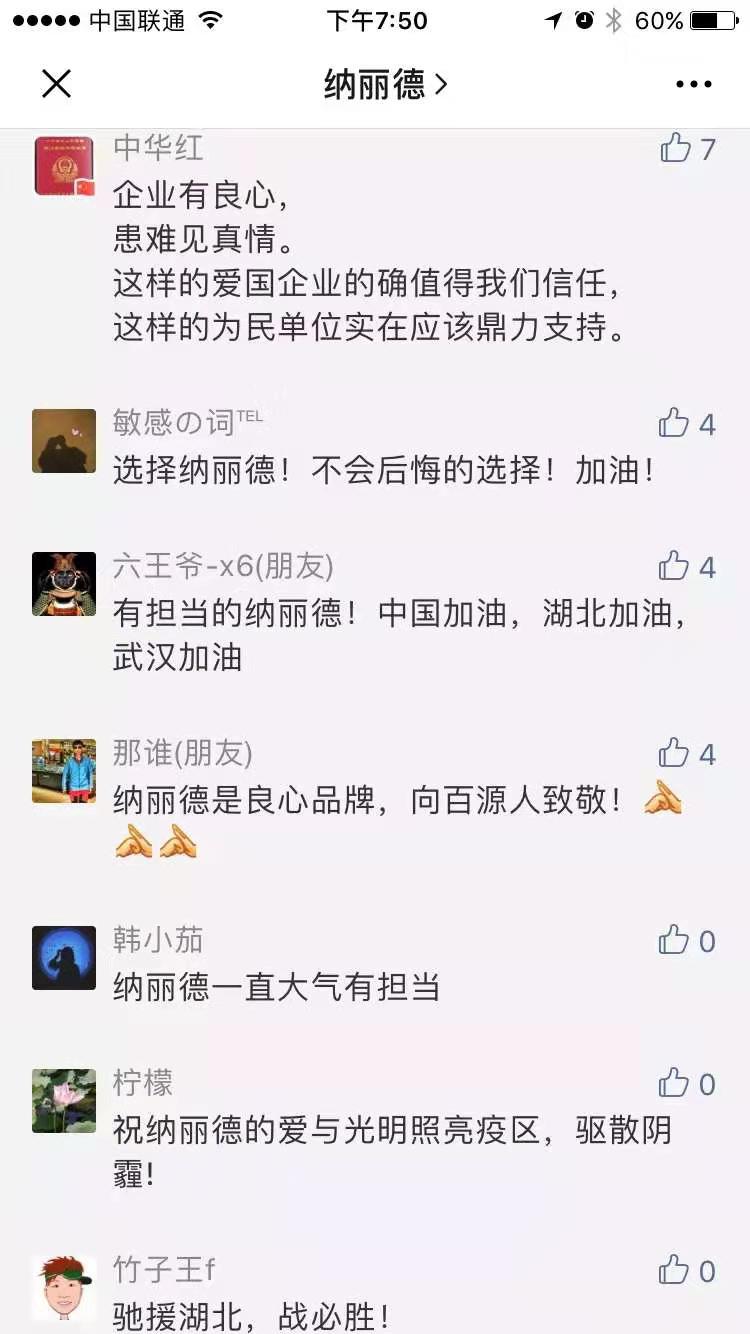750x1334 pixels.
Task: Give a thumbs up to 六王爷-x6's comment
Action: pos(675,567)
